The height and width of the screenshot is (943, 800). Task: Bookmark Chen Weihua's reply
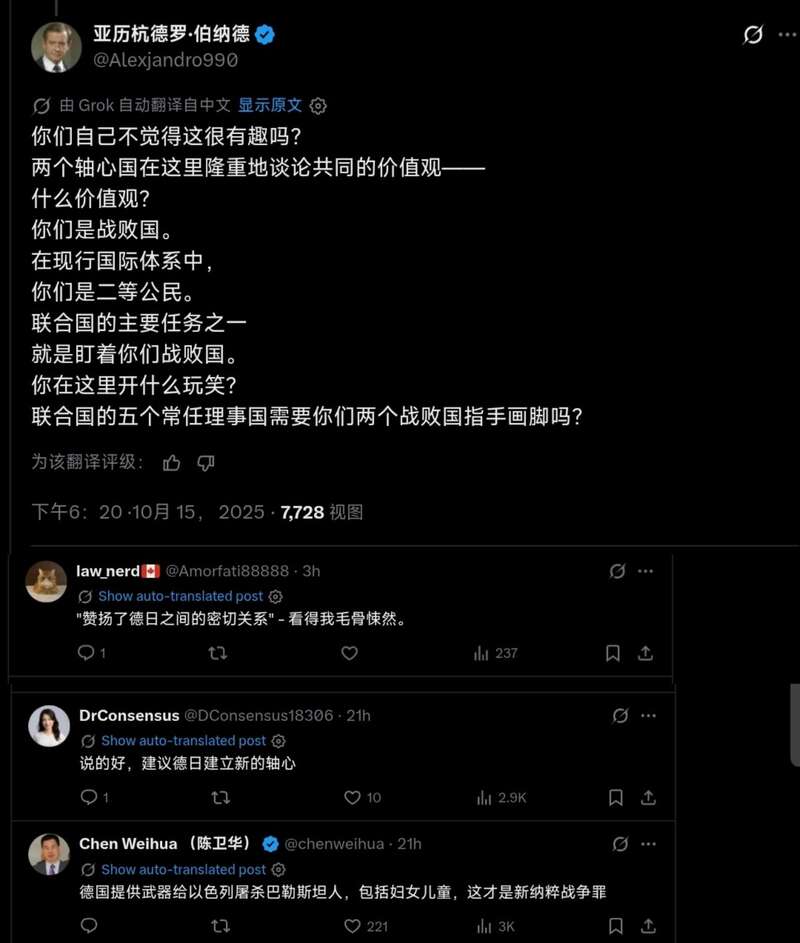(x=616, y=926)
